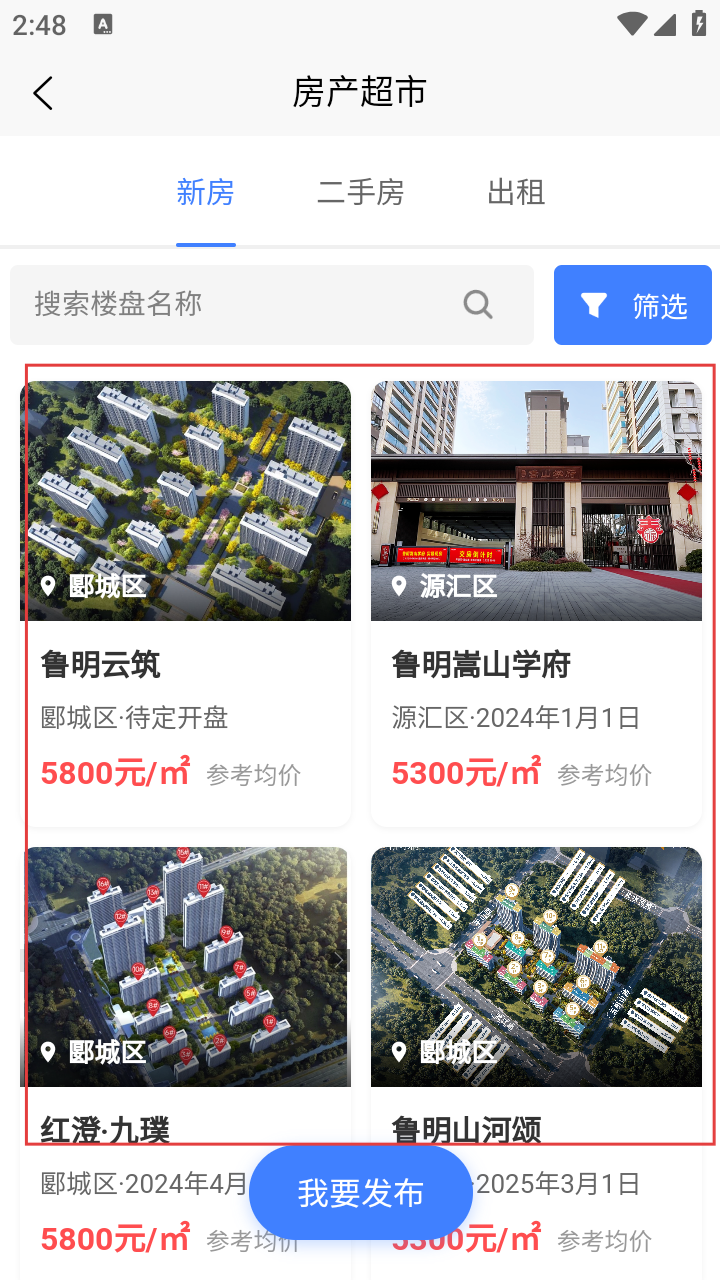
Task: Go back from 房产超市 page
Action: (x=42, y=93)
